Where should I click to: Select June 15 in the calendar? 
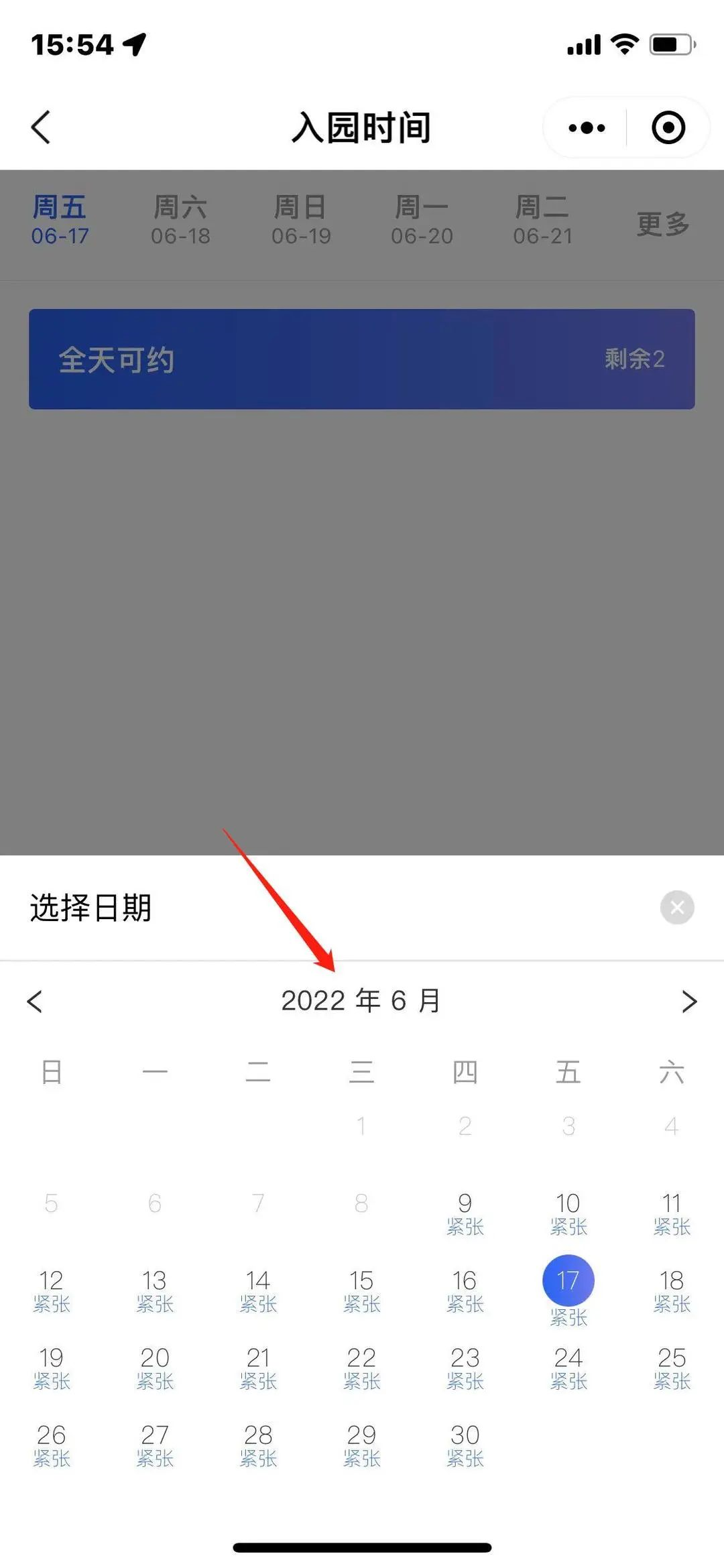[x=361, y=1288]
